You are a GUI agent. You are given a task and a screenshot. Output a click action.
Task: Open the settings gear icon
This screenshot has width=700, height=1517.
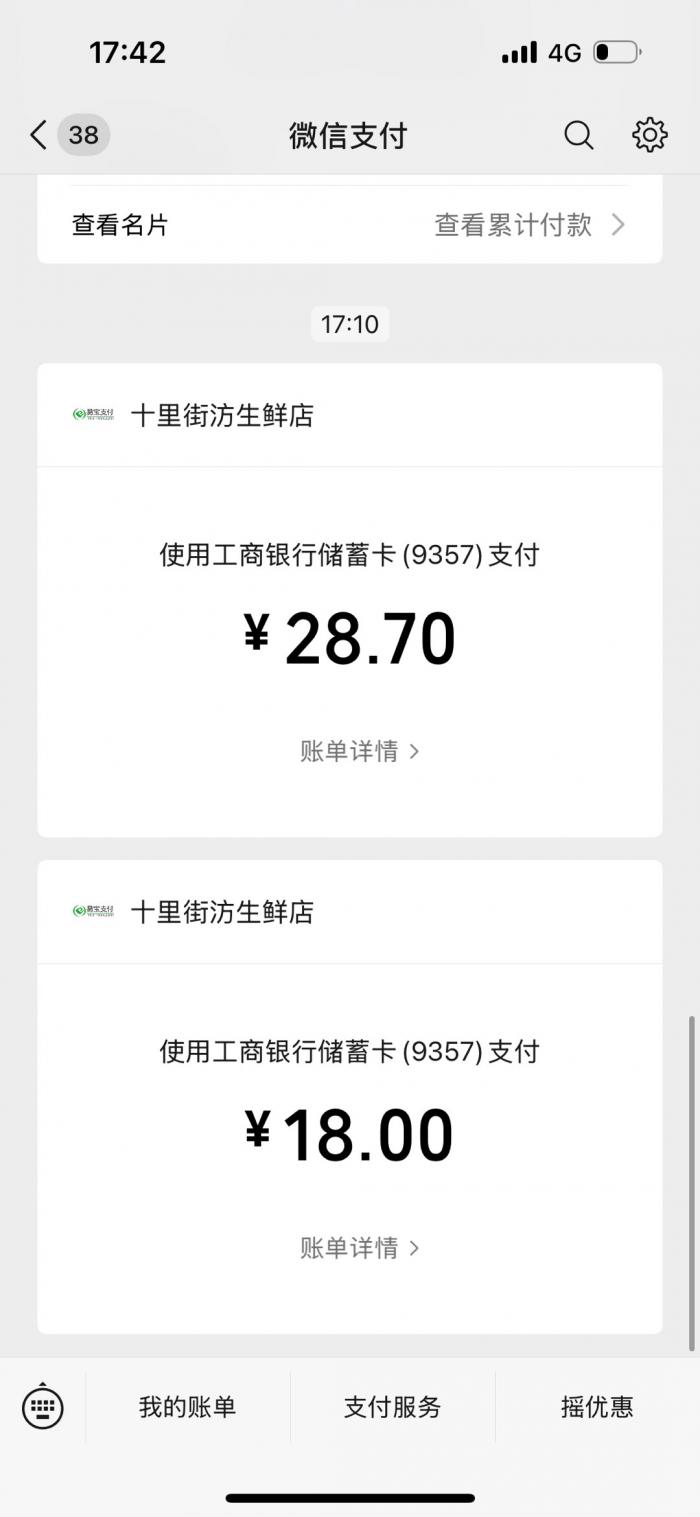(x=649, y=135)
